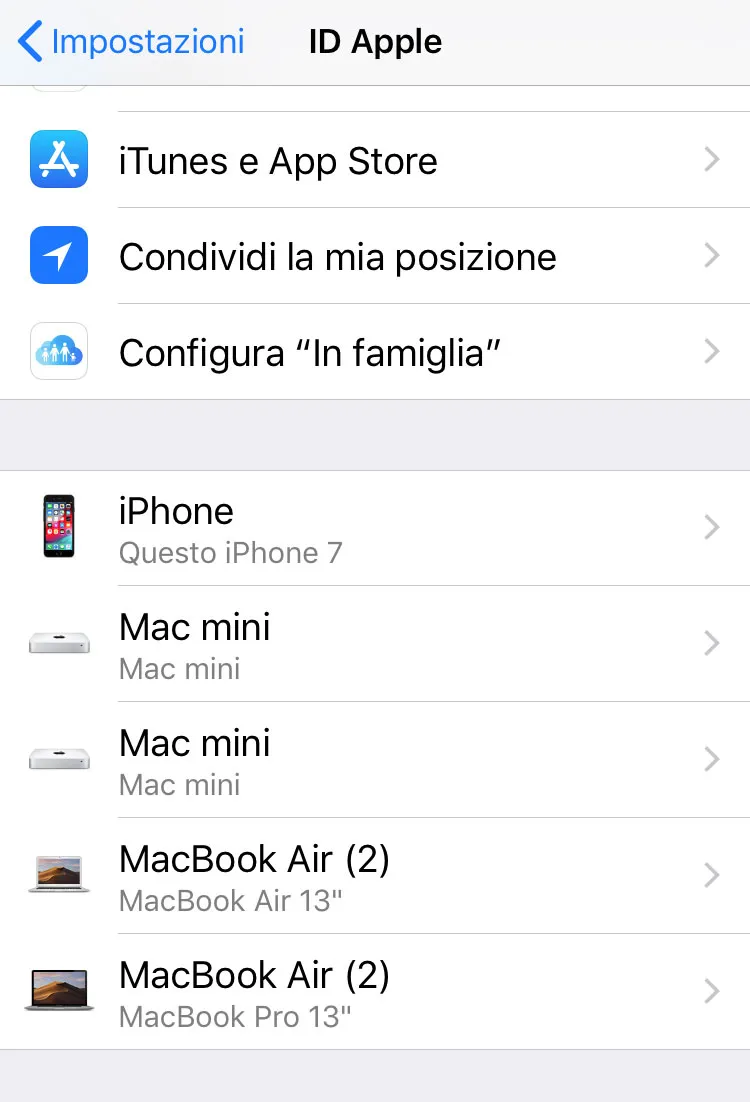Open details for Questo iPhone 7

point(375,528)
